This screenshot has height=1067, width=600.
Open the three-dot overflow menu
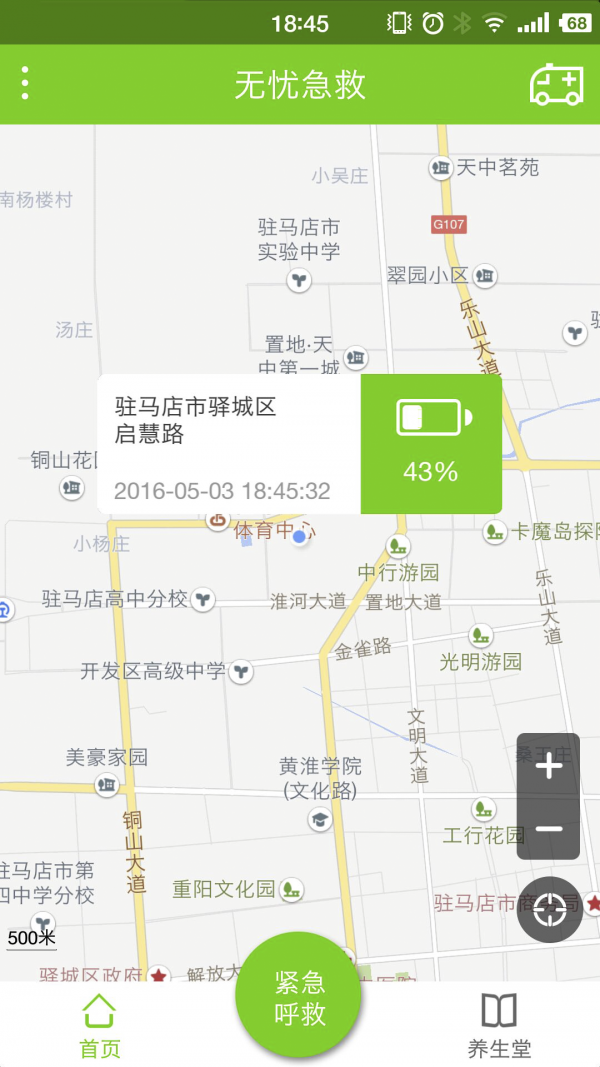pyautogui.click(x=25, y=84)
